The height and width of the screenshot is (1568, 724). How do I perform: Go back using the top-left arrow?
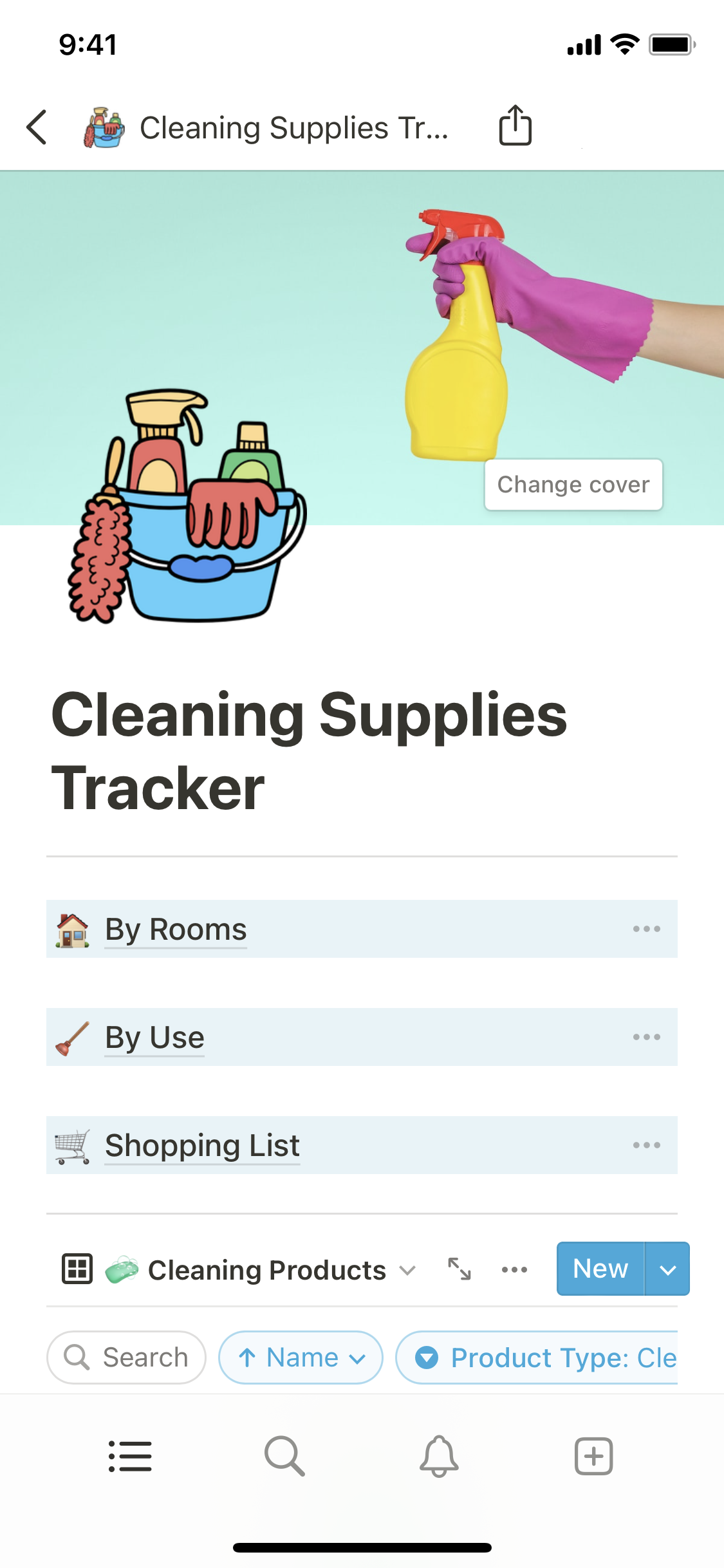click(x=37, y=127)
